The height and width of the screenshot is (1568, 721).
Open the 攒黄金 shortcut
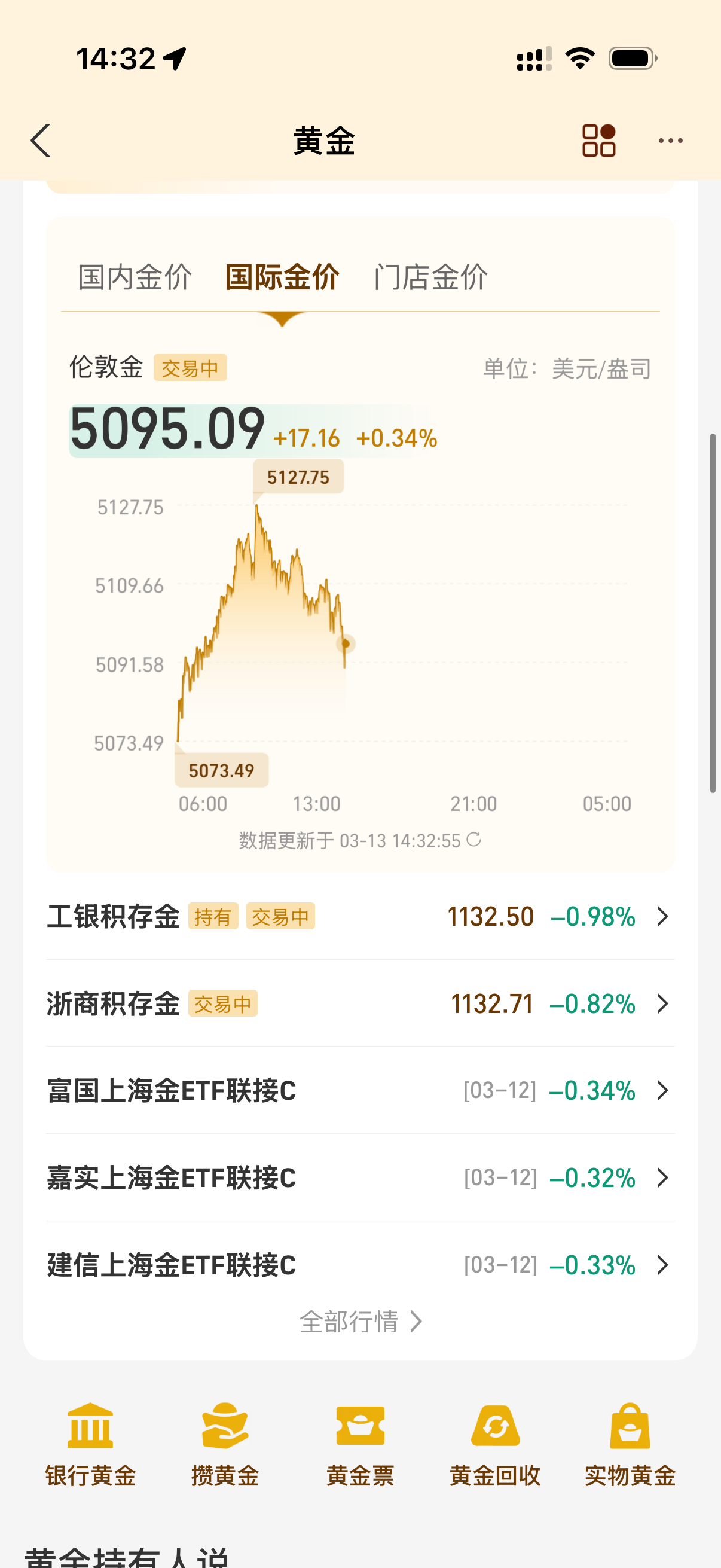click(x=225, y=1444)
